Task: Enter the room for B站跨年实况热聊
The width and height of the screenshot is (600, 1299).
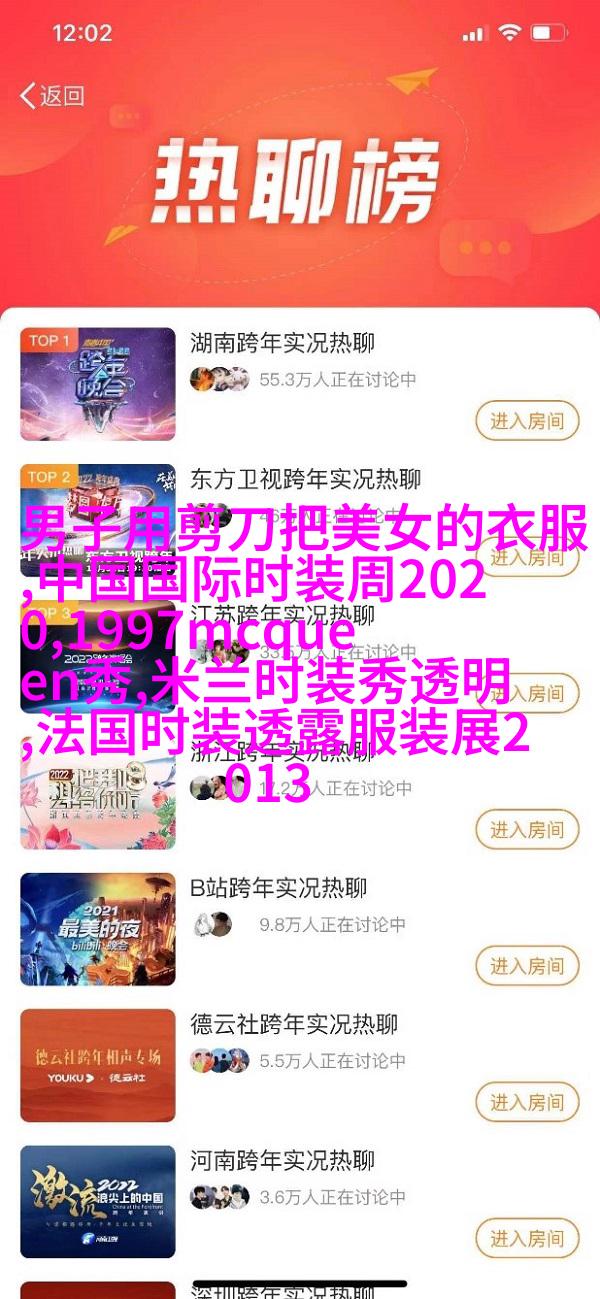Action: 526,966
